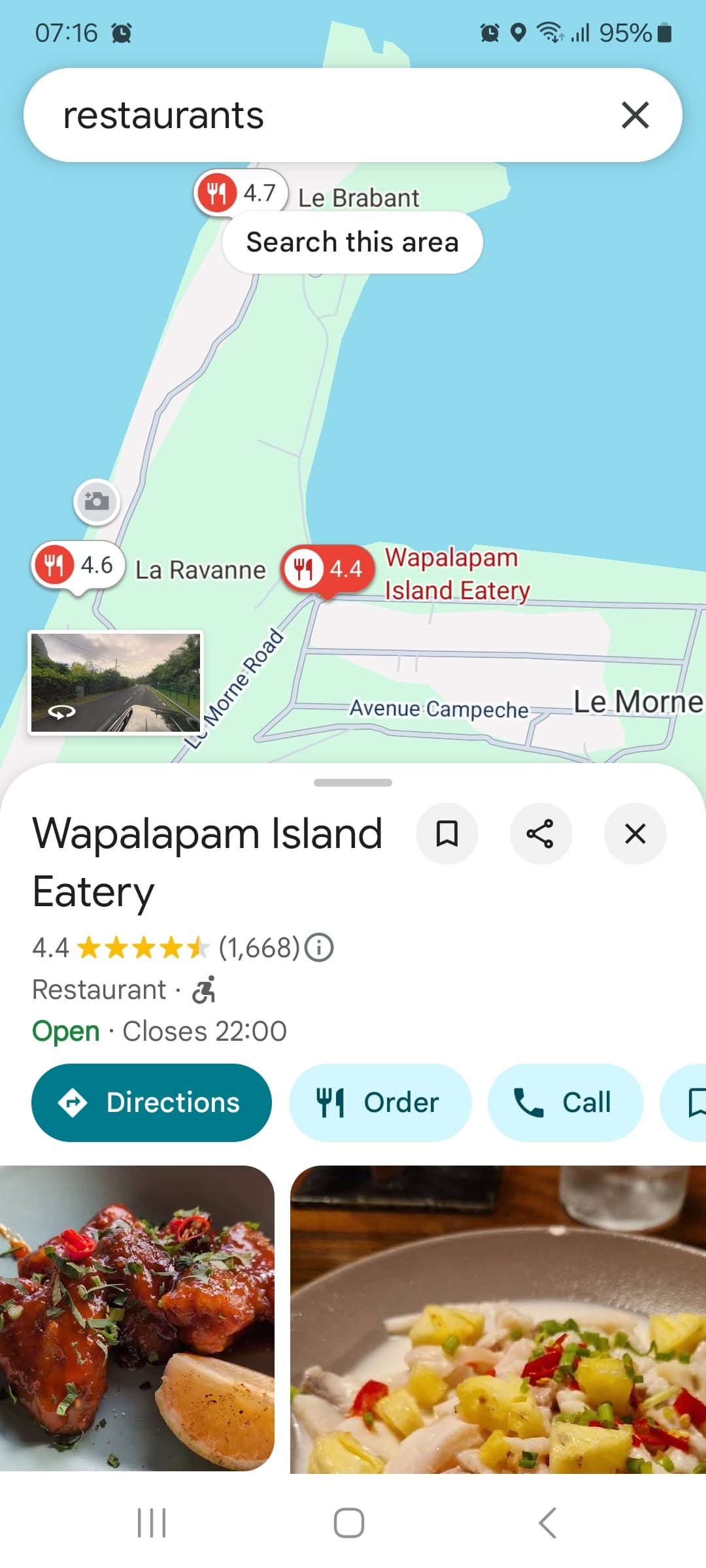Tap the Order chip
Image resolution: width=706 pixels, height=1568 pixels.
coord(380,1103)
